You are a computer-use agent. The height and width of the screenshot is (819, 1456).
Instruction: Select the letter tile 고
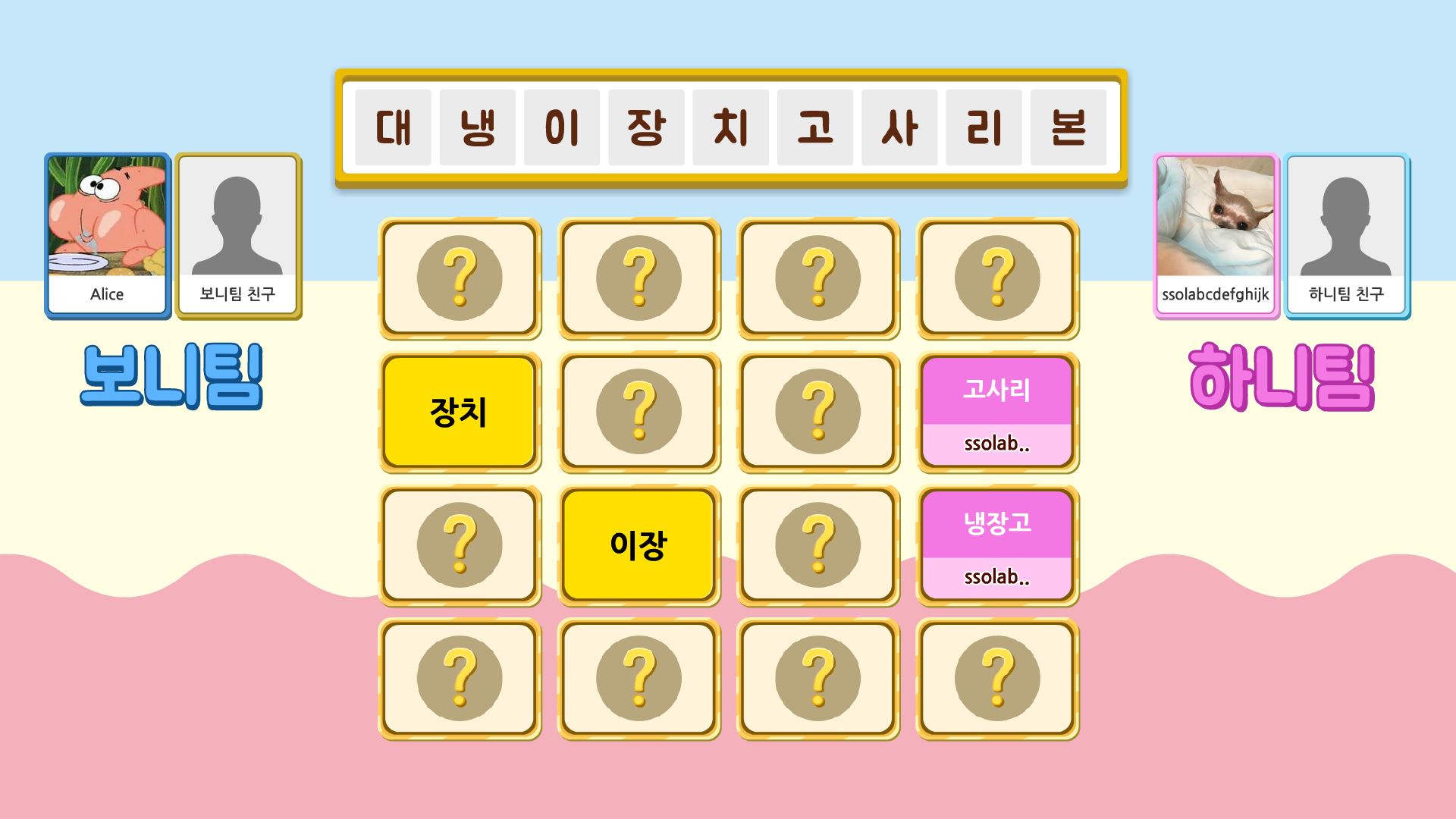815,127
